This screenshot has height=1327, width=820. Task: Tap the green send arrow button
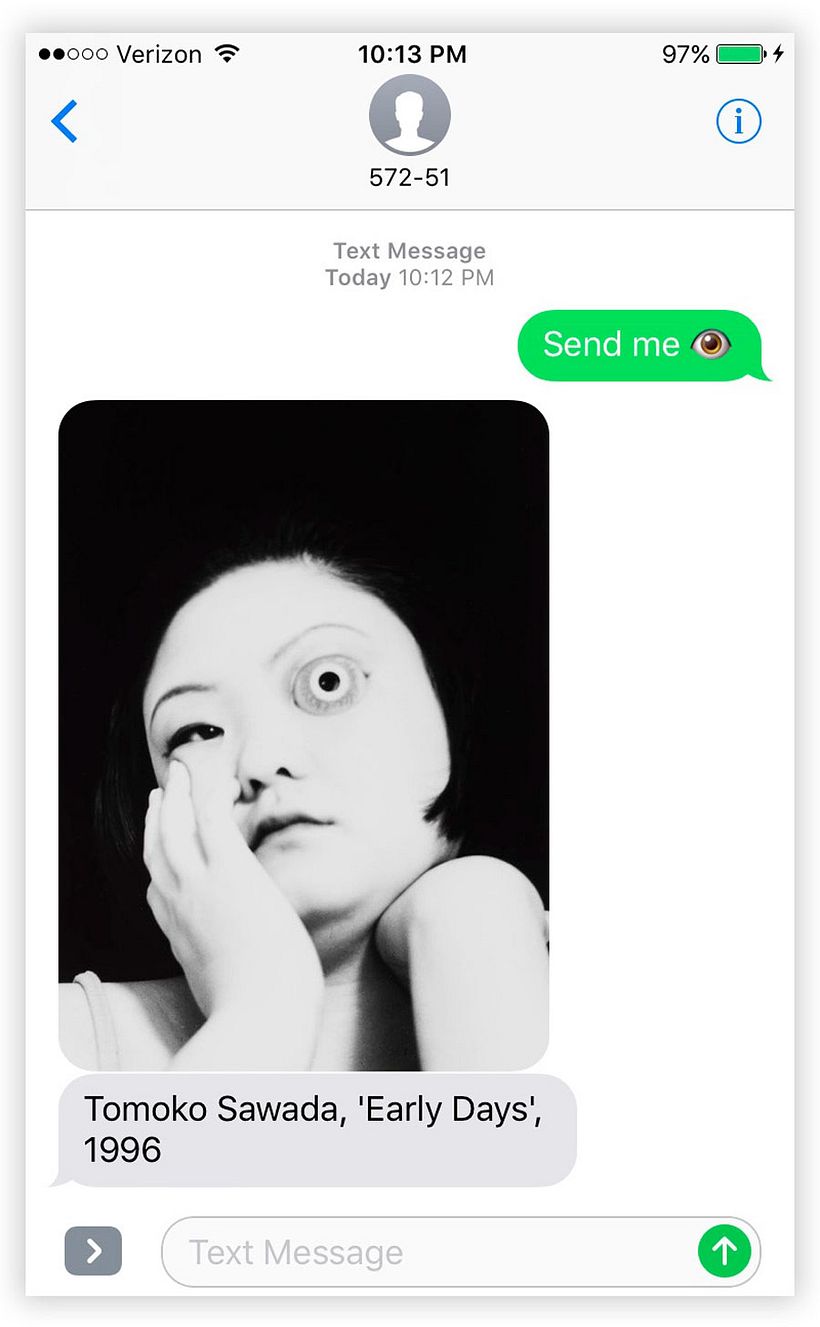[x=725, y=1250]
